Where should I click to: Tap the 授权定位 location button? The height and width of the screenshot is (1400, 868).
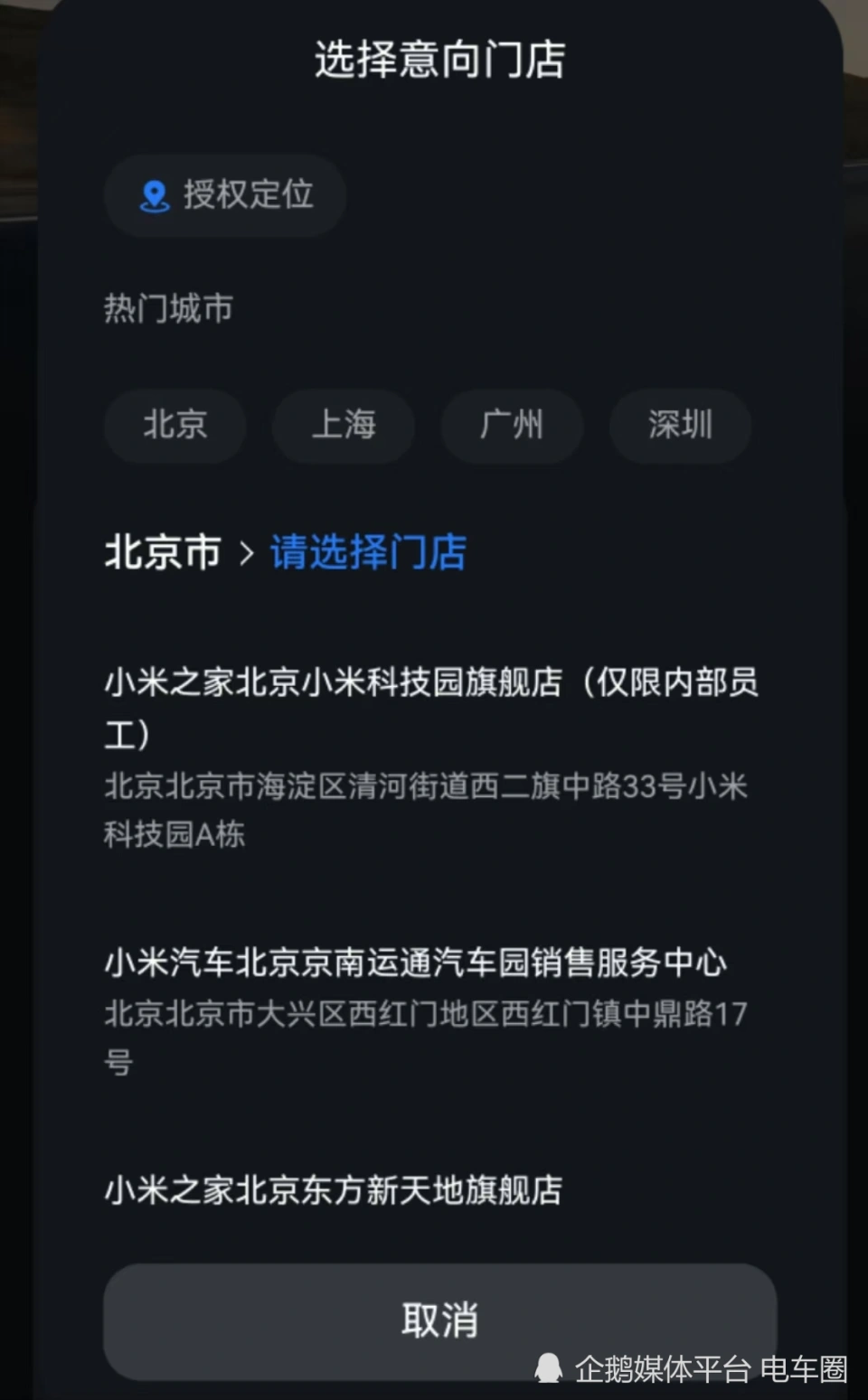point(225,195)
